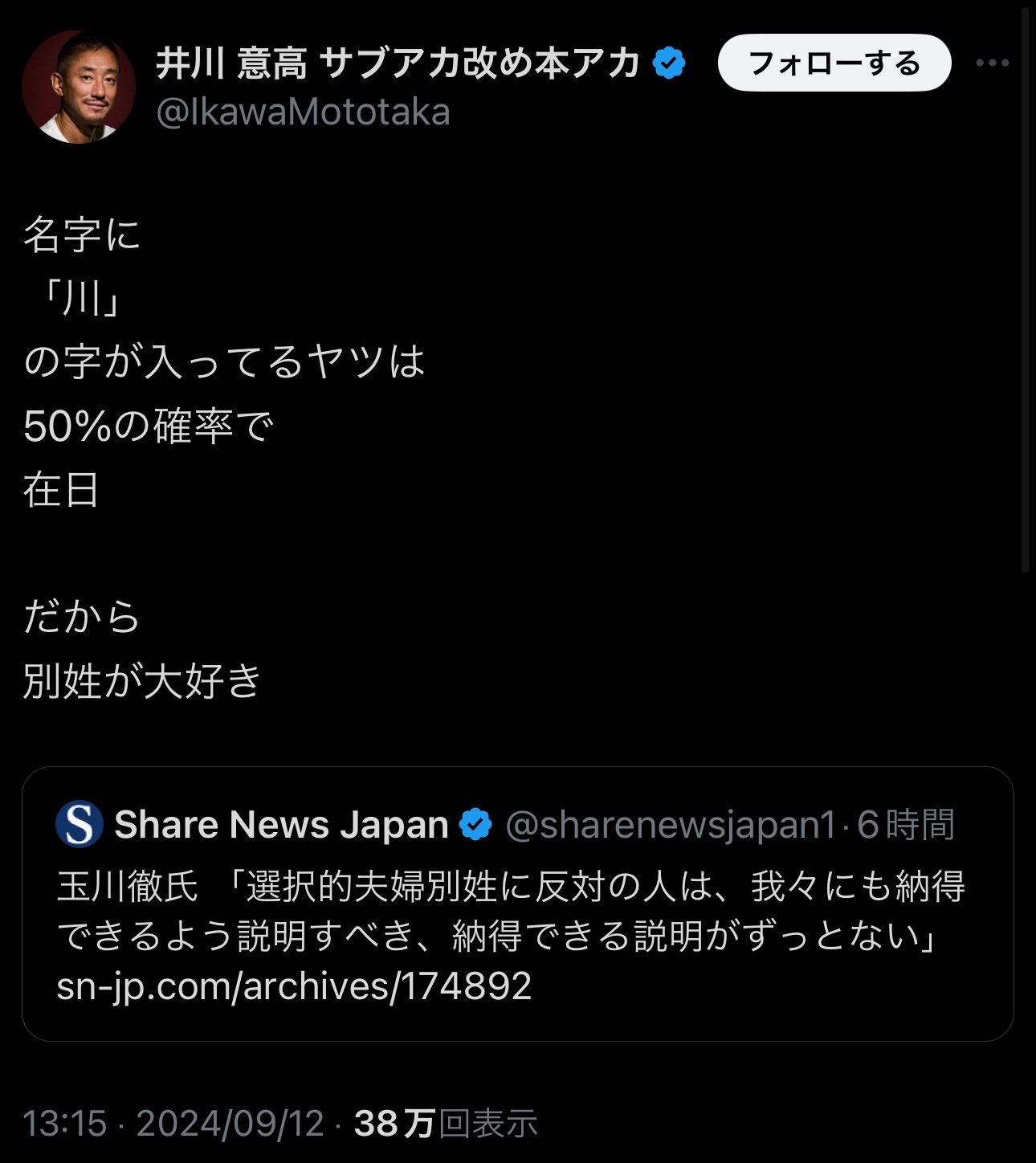The height and width of the screenshot is (1163, 1036).
Task: View the 38万 view count details
Action: click(x=445, y=1123)
